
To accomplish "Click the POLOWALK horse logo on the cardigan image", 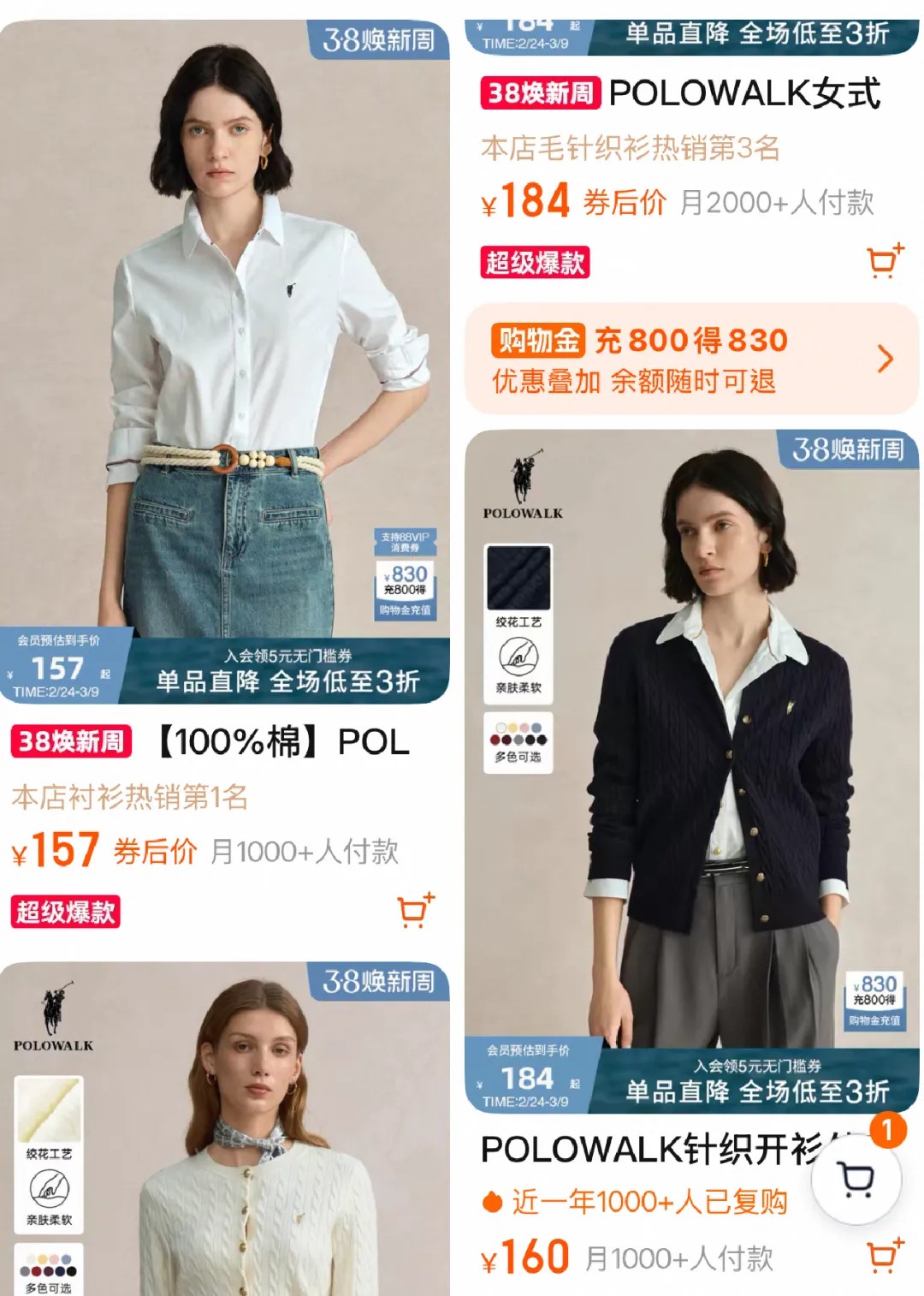I will (525, 477).
